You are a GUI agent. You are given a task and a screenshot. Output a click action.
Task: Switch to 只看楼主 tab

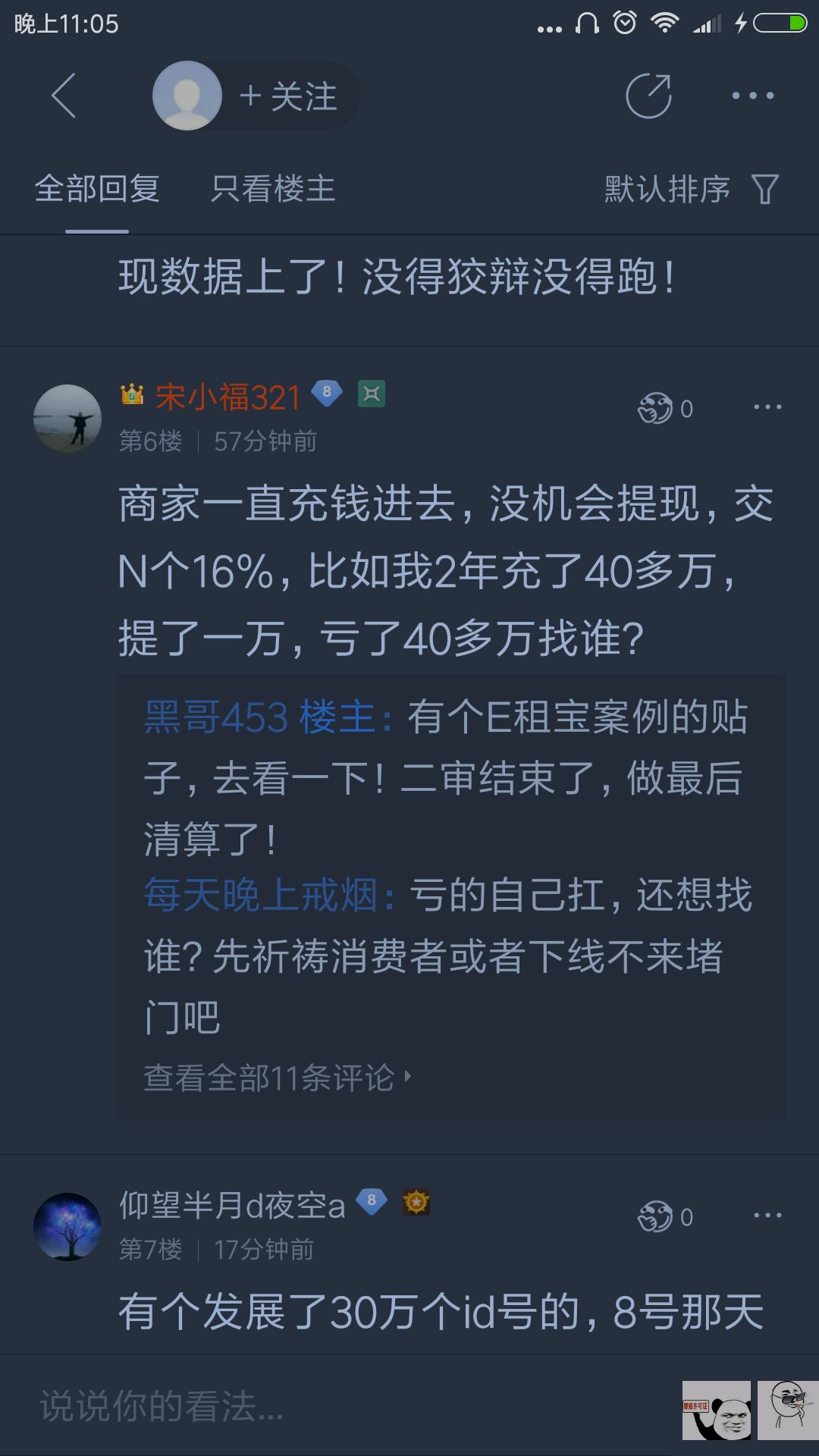pos(273,189)
